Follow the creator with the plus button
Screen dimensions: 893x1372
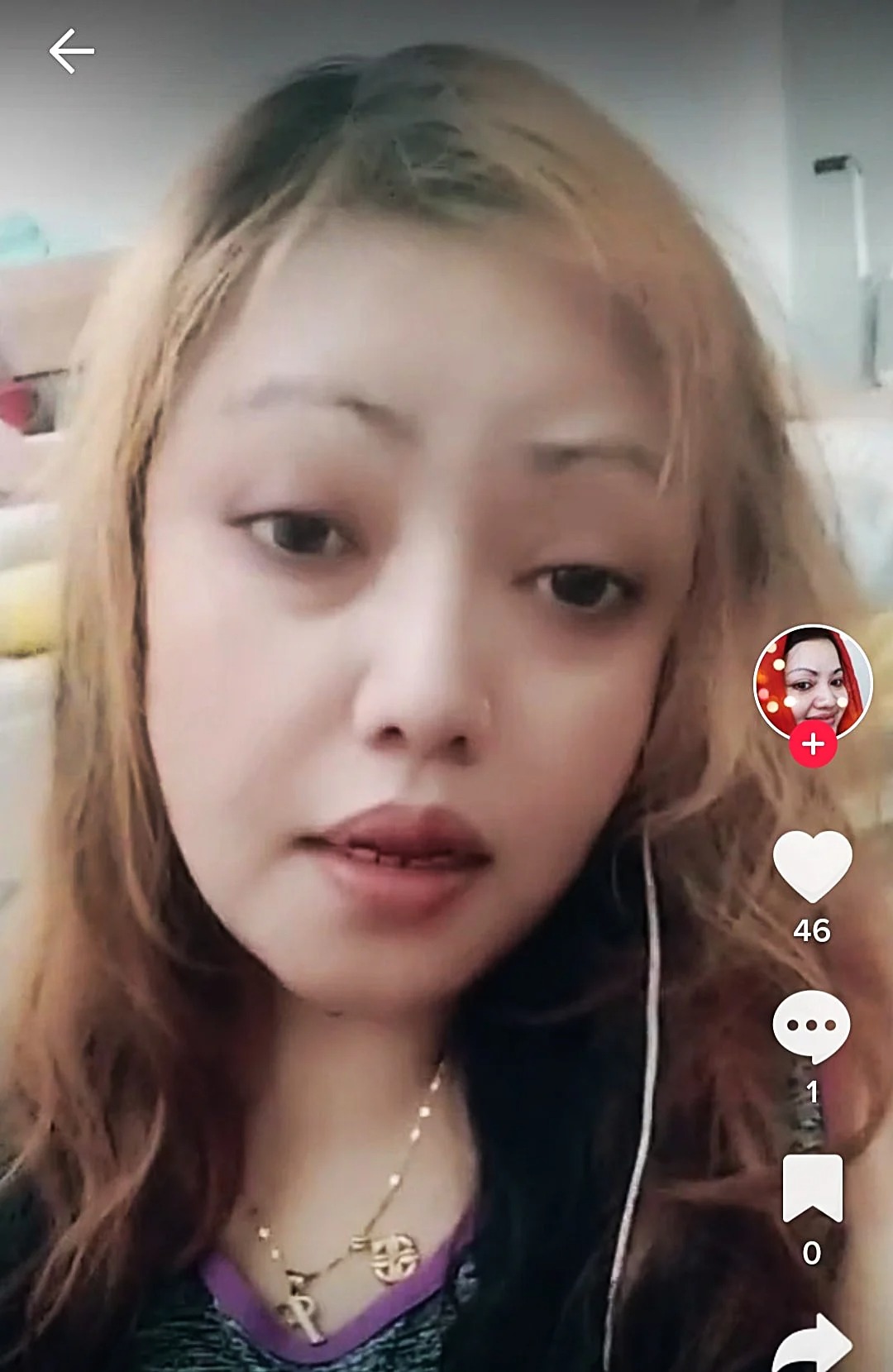(x=813, y=744)
